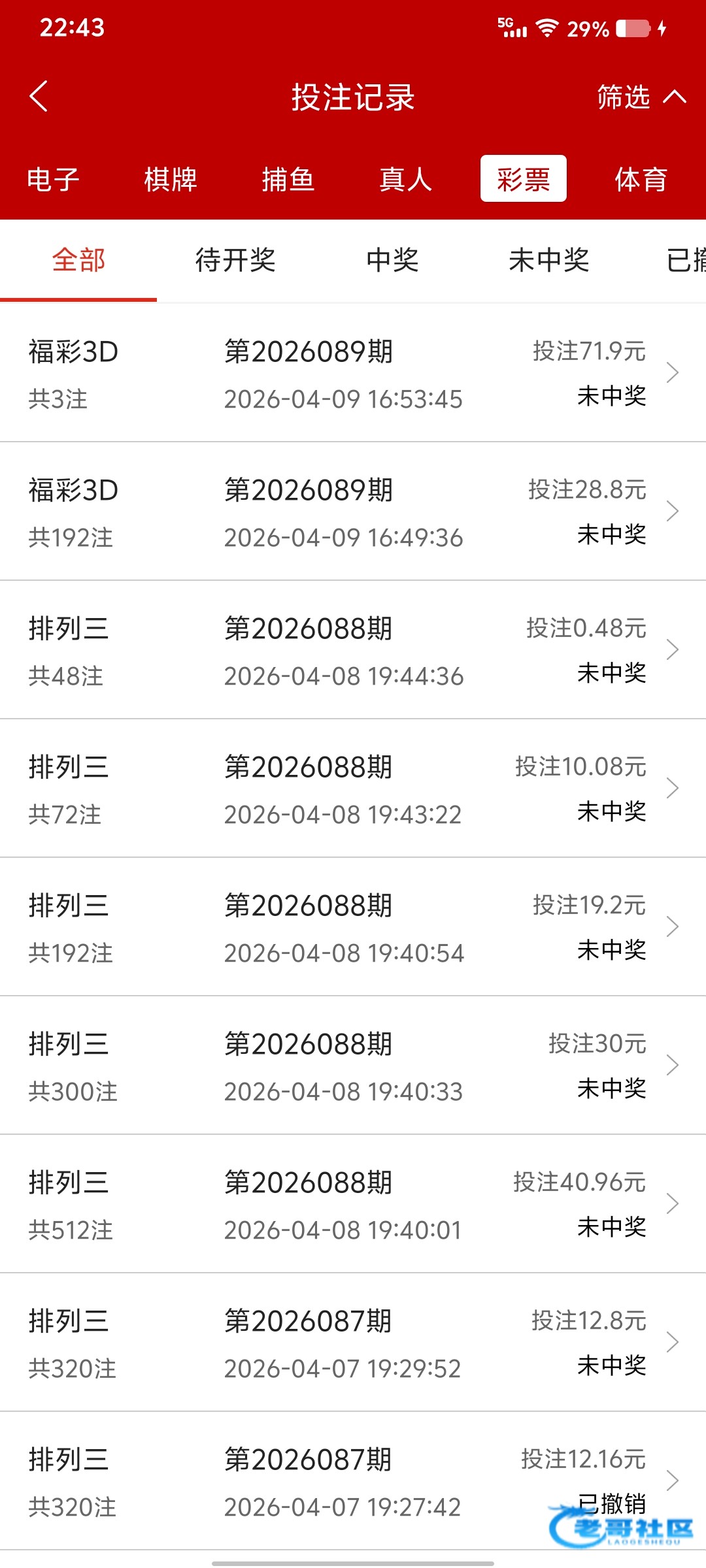Viewport: 706px width, 1568px height.
Task: Open the 福彩3D record of 71.9元
Action: click(x=353, y=373)
